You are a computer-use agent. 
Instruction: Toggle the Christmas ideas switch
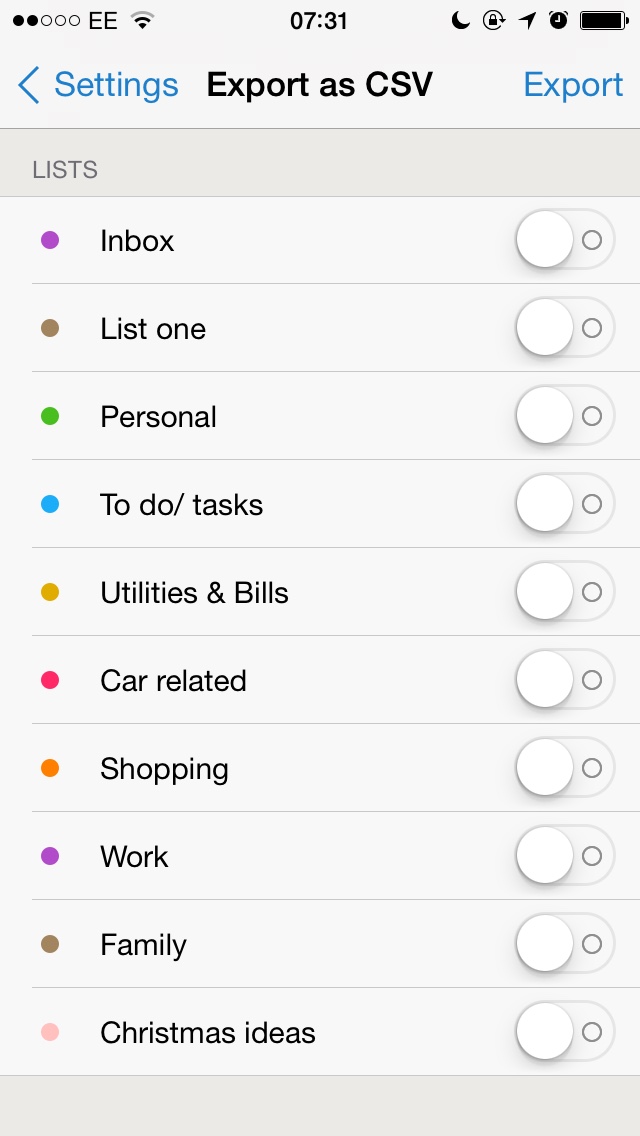[565, 1032]
